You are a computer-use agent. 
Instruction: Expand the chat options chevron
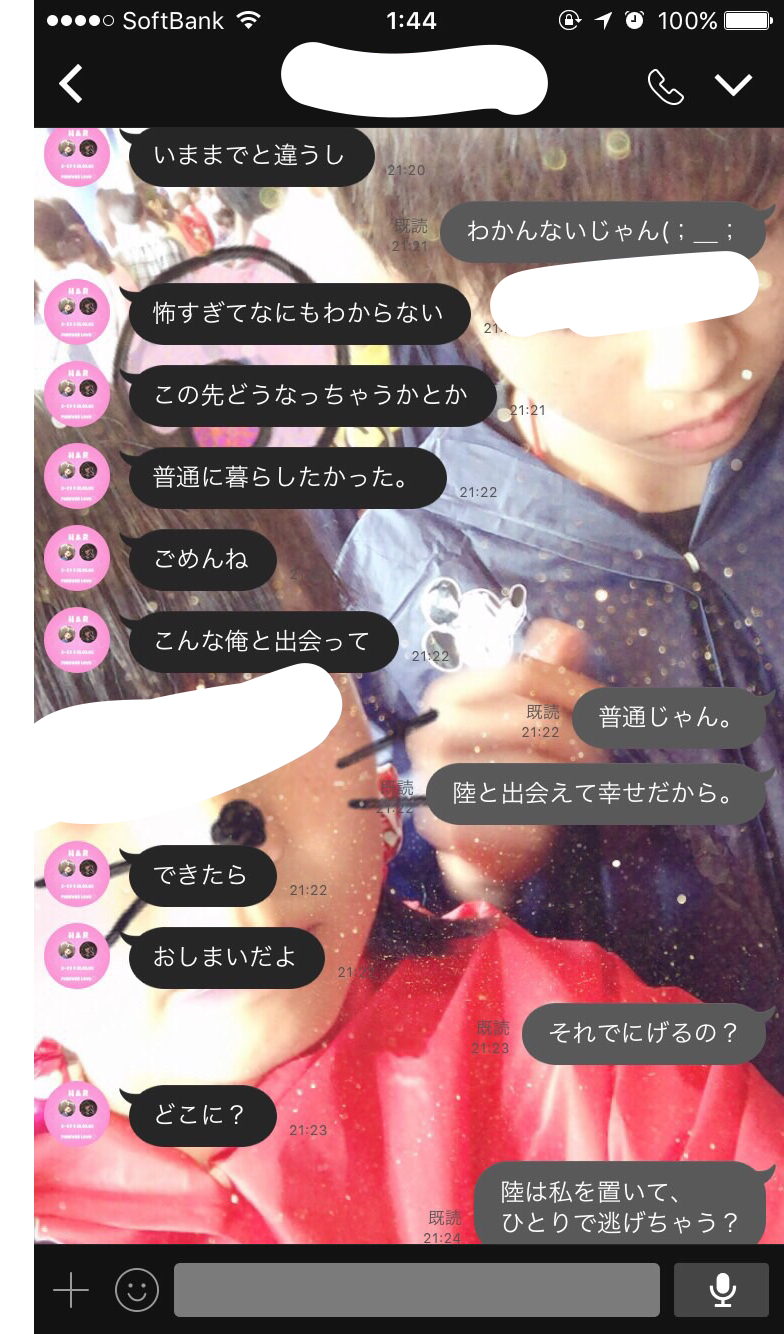tap(733, 86)
